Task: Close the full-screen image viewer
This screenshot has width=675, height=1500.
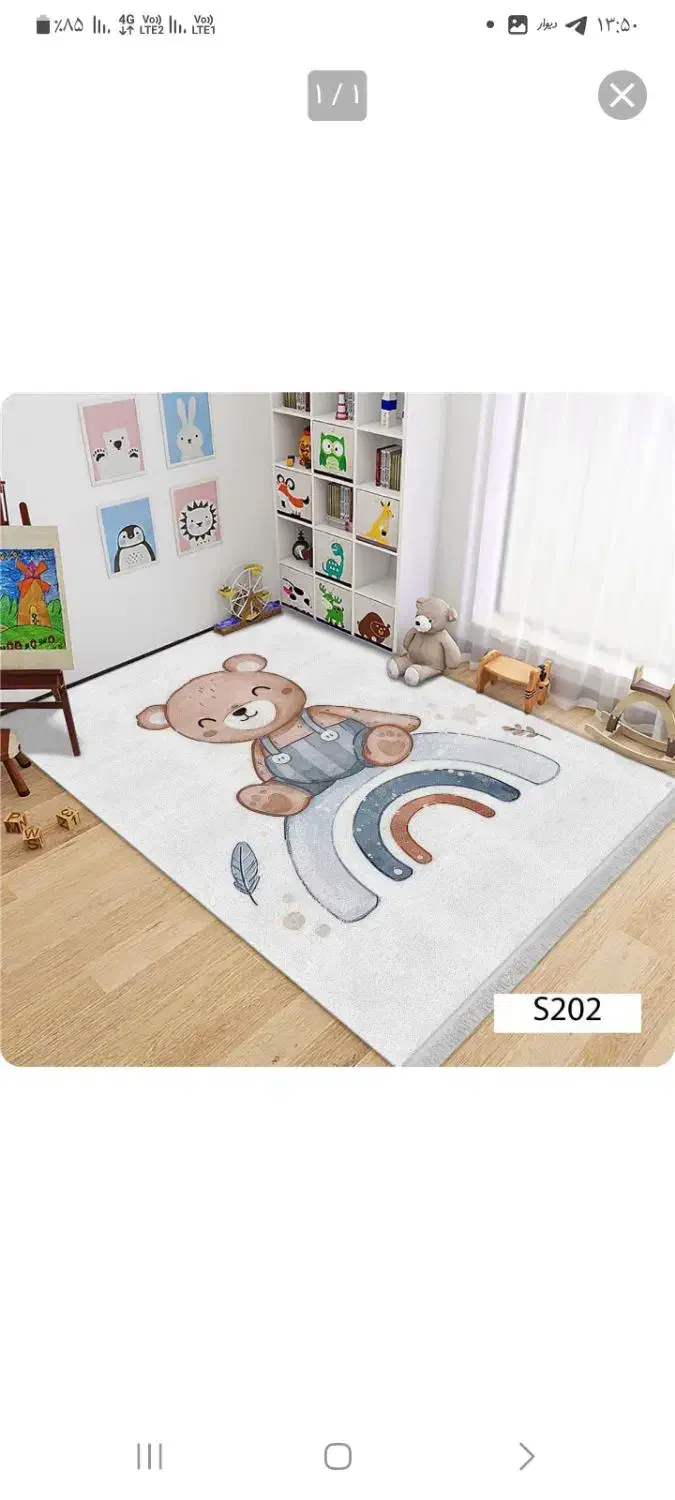Action: coord(622,96)
